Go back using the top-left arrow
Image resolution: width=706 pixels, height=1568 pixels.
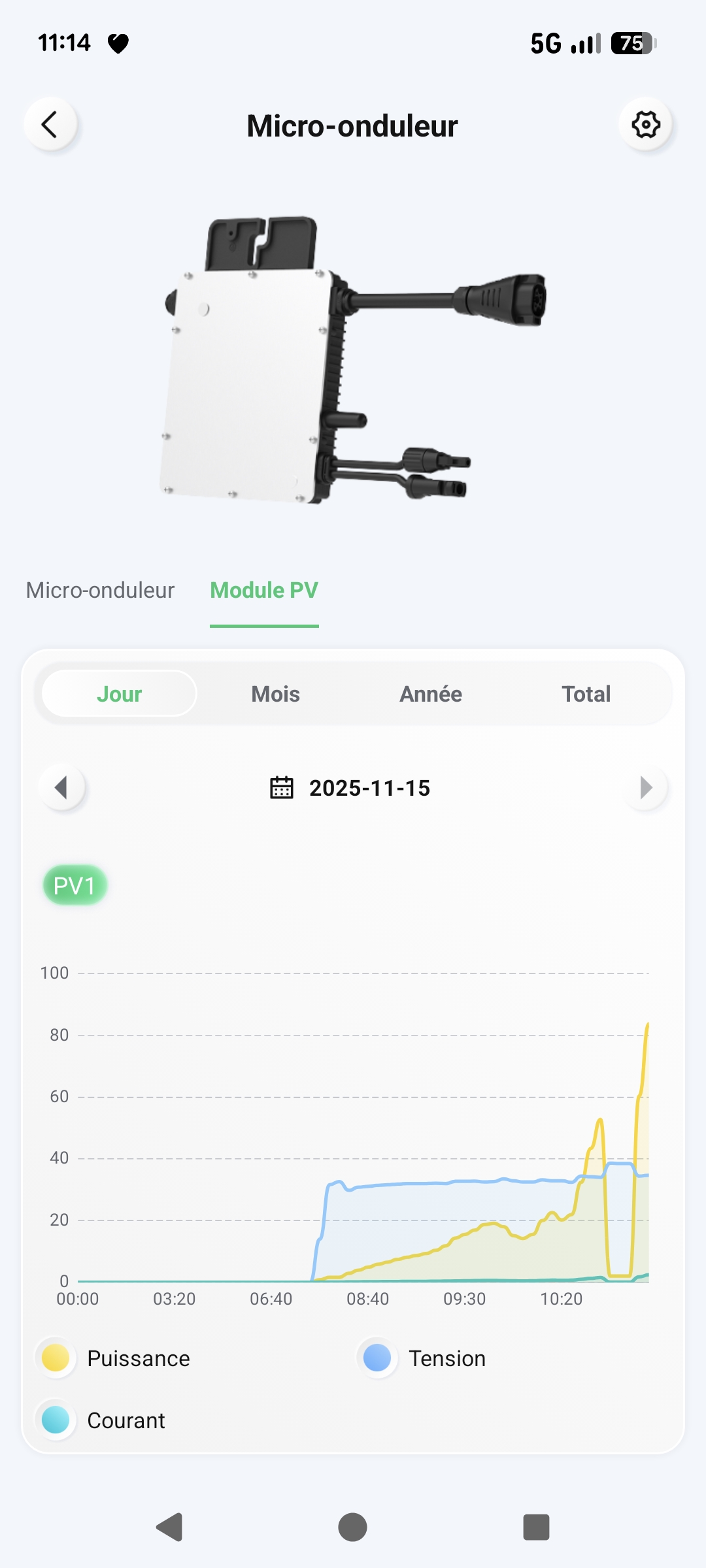click(50, 124)
